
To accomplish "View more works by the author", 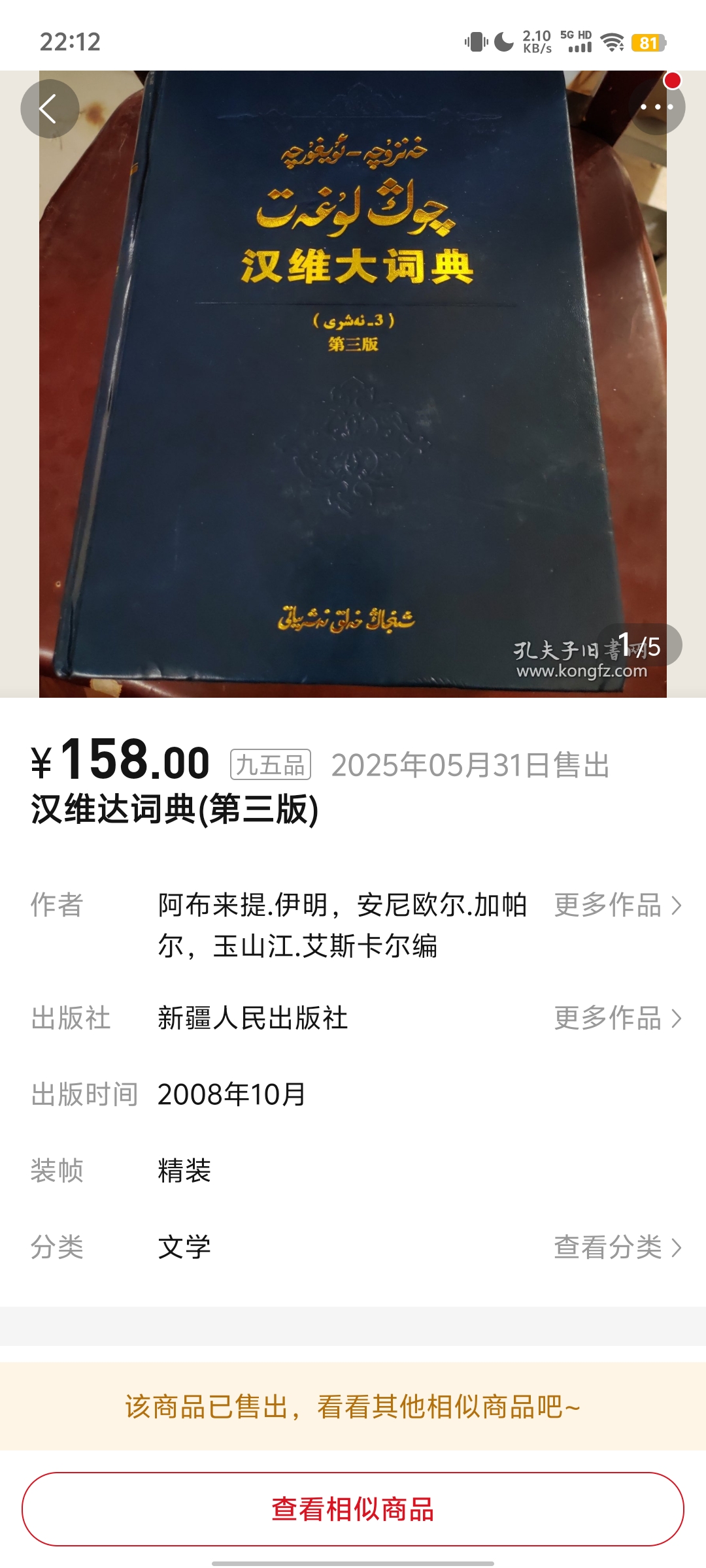I will (x=617, y=906).
